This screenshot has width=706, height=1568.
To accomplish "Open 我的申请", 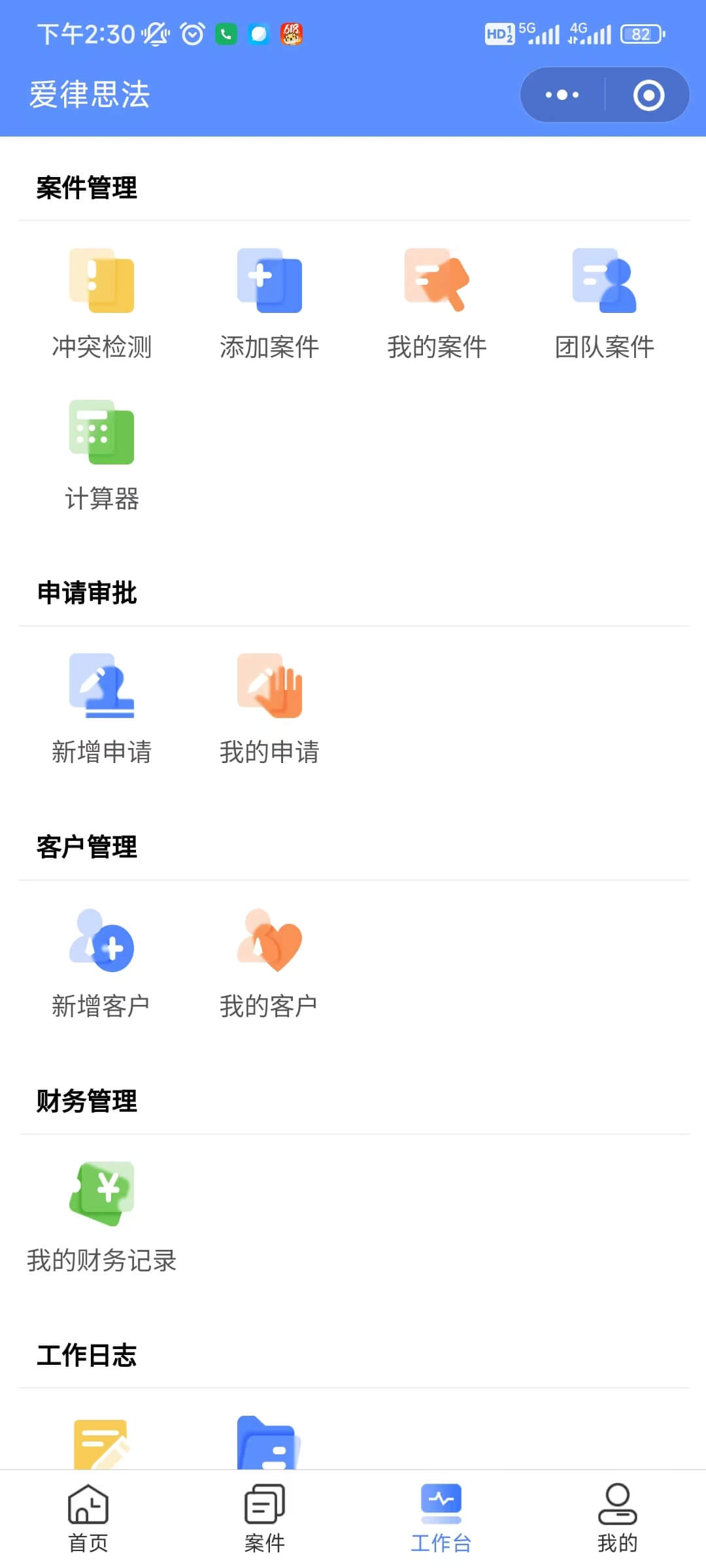I will [269, 710].
